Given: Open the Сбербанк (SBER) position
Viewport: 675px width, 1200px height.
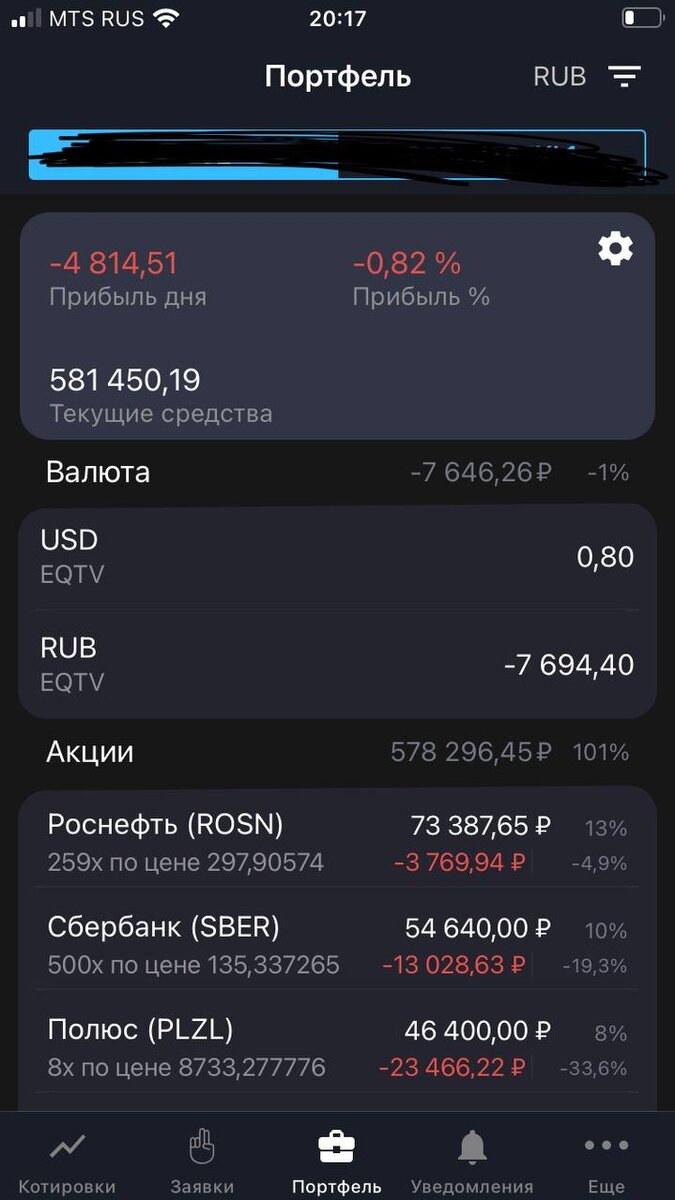Looking at the screenshot, I should click(337, 945).
